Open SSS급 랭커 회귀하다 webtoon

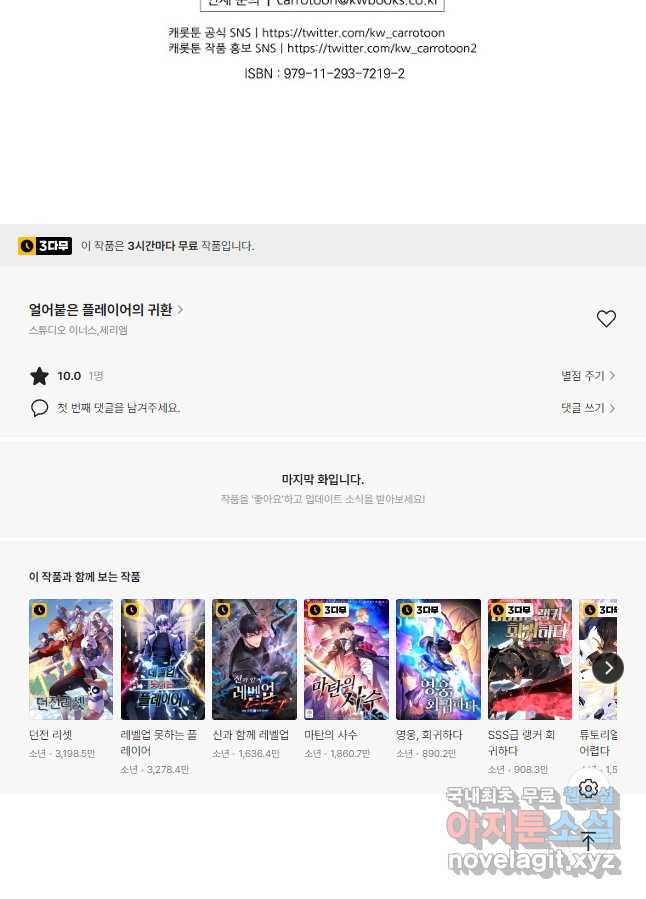pyautogui.click(x=530, y=659)
